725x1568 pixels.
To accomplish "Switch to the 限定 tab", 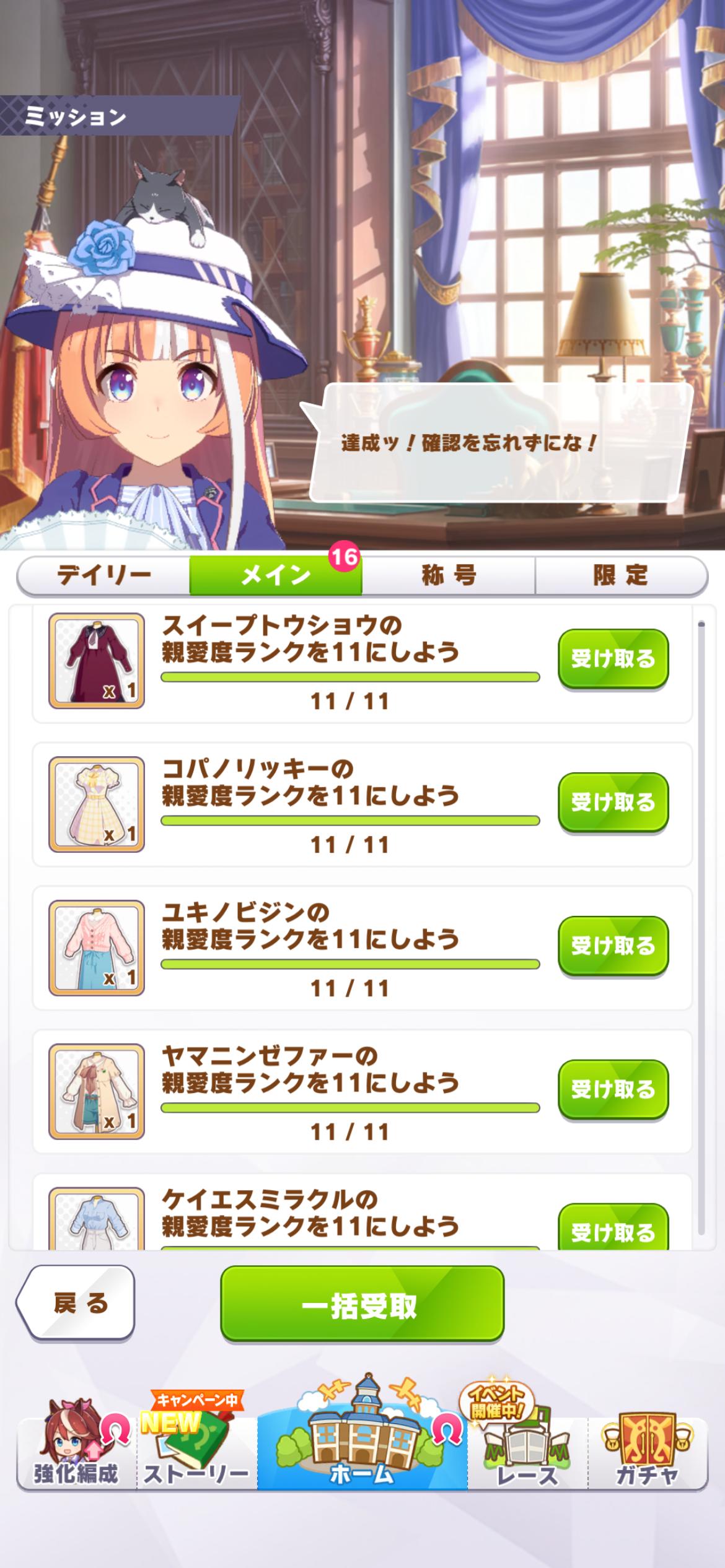I will coord(620,575).
